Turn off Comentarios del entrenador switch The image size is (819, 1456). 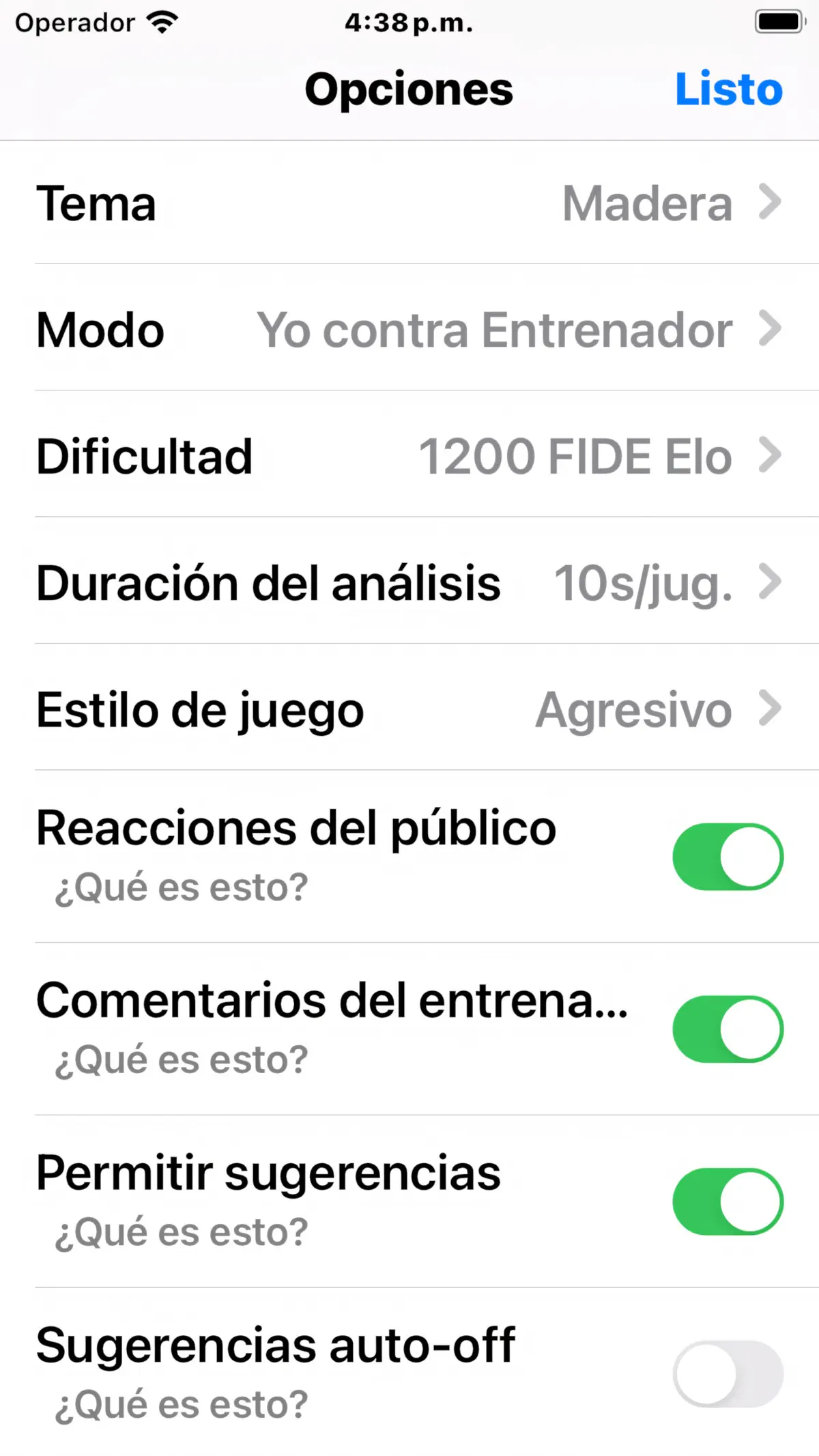728,1029
